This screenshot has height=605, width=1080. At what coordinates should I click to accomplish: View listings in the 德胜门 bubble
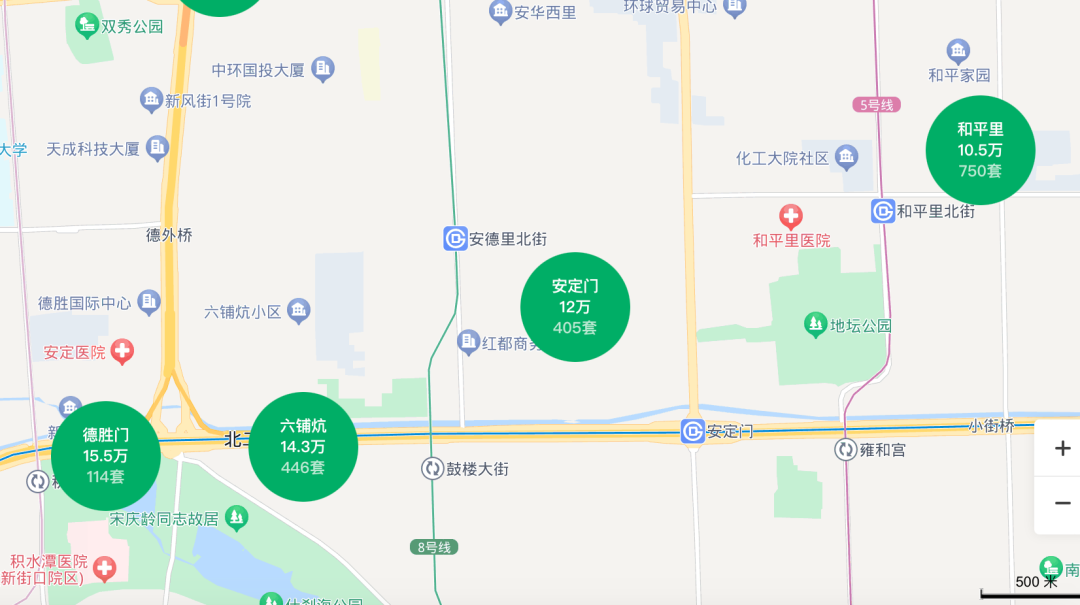105,456
